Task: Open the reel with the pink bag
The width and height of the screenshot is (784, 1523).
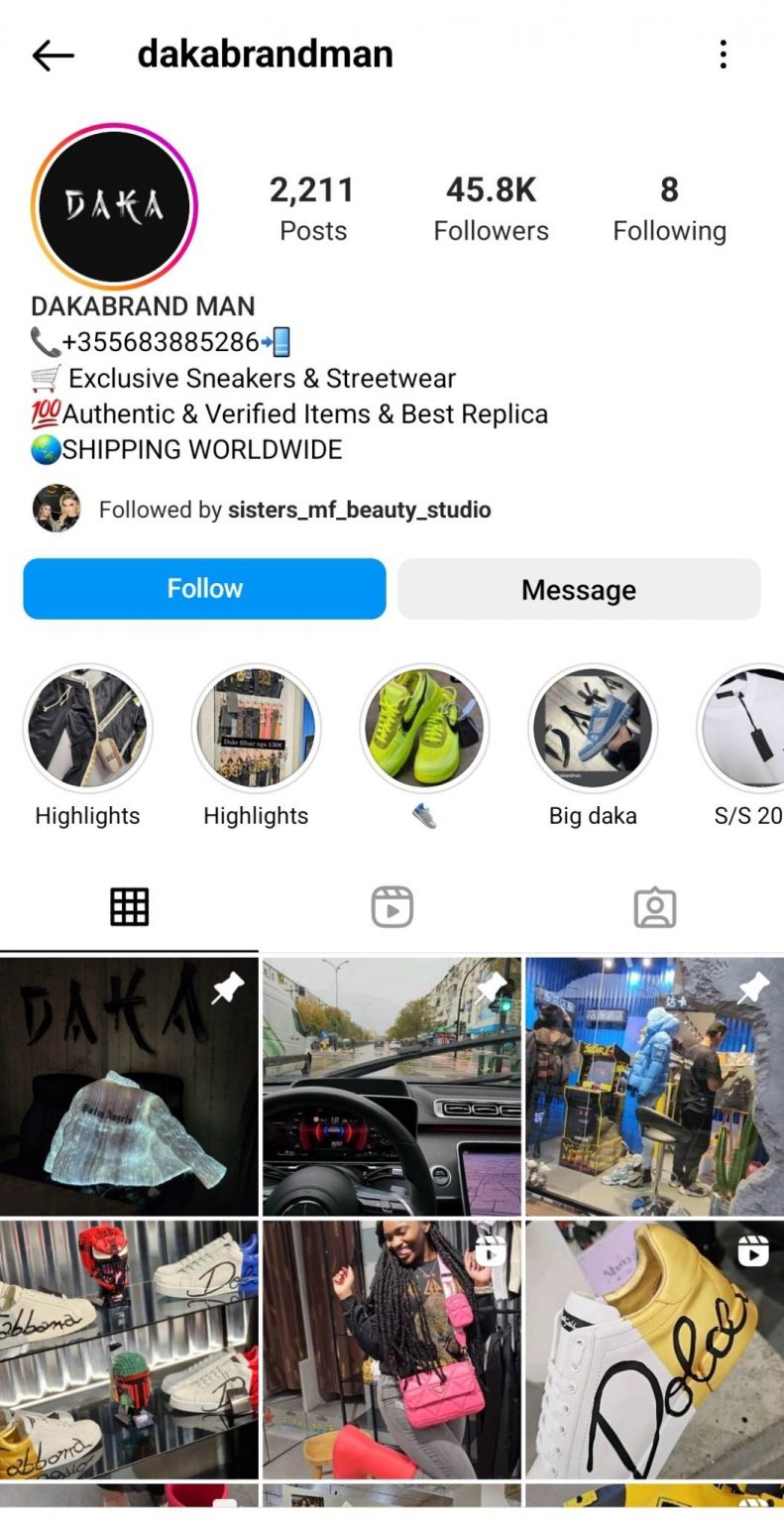Action: point(392,1348)
